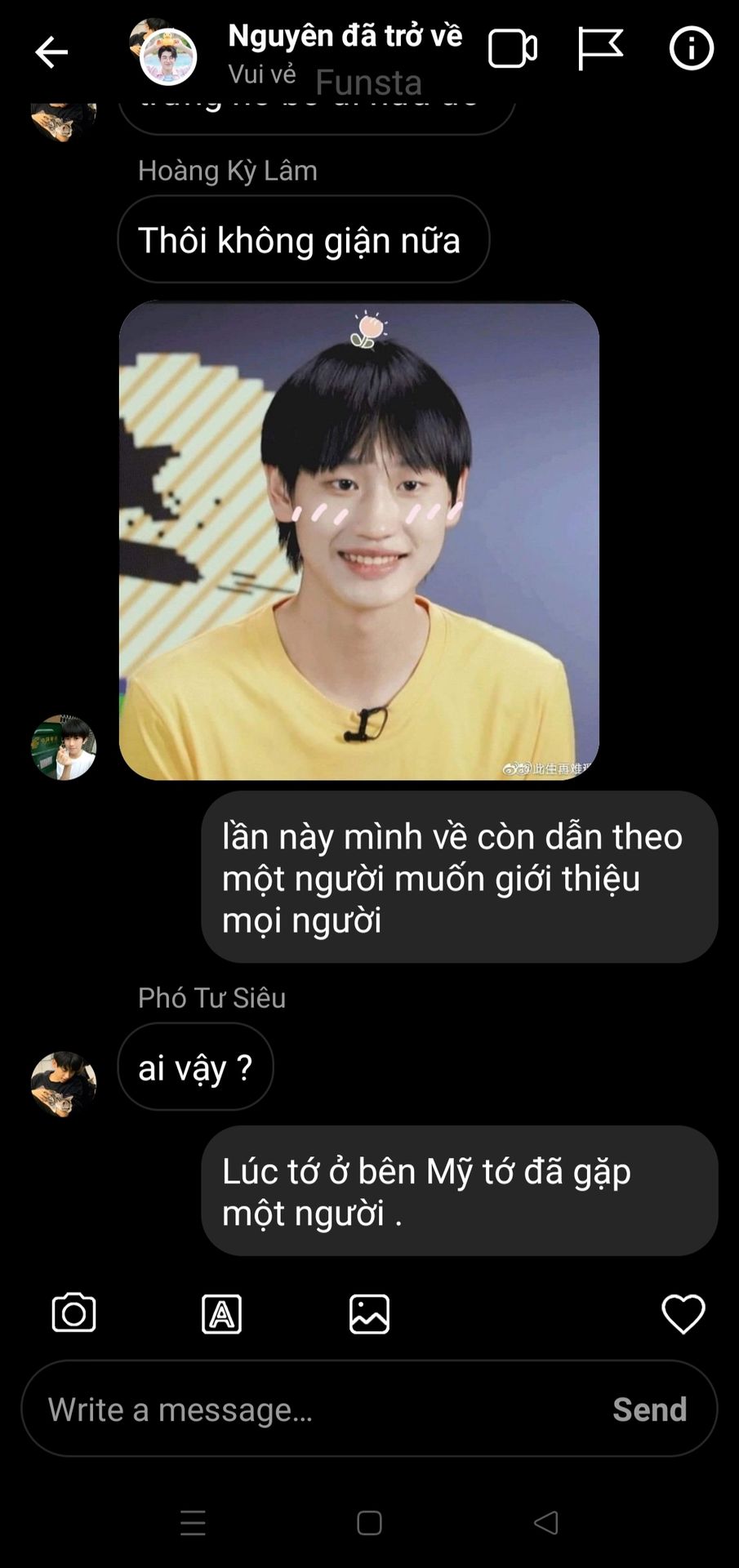The height and width of the screenshot is (1568, 739).
Task: Open chat info details
Action: tap(691, 49)
